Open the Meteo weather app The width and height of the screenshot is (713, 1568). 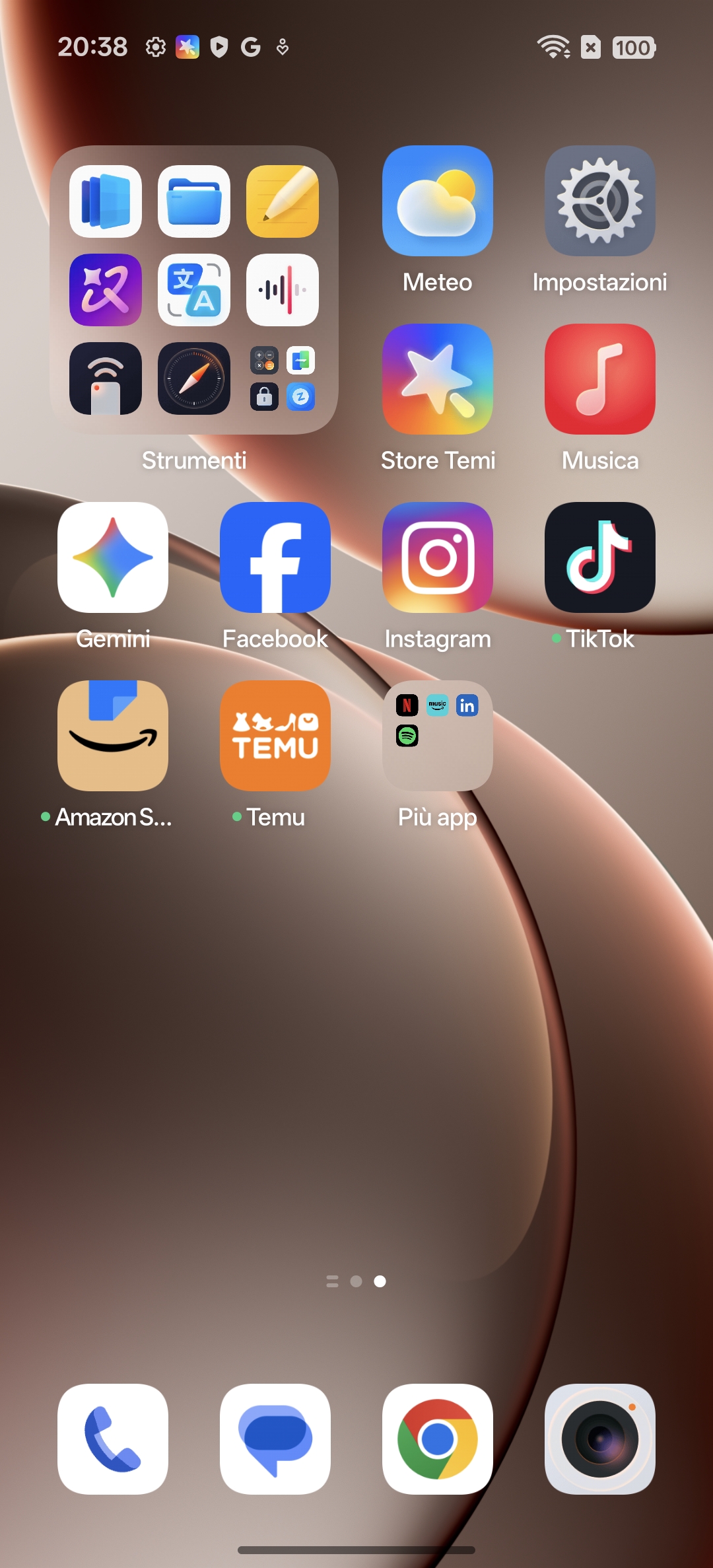(437, 201)
